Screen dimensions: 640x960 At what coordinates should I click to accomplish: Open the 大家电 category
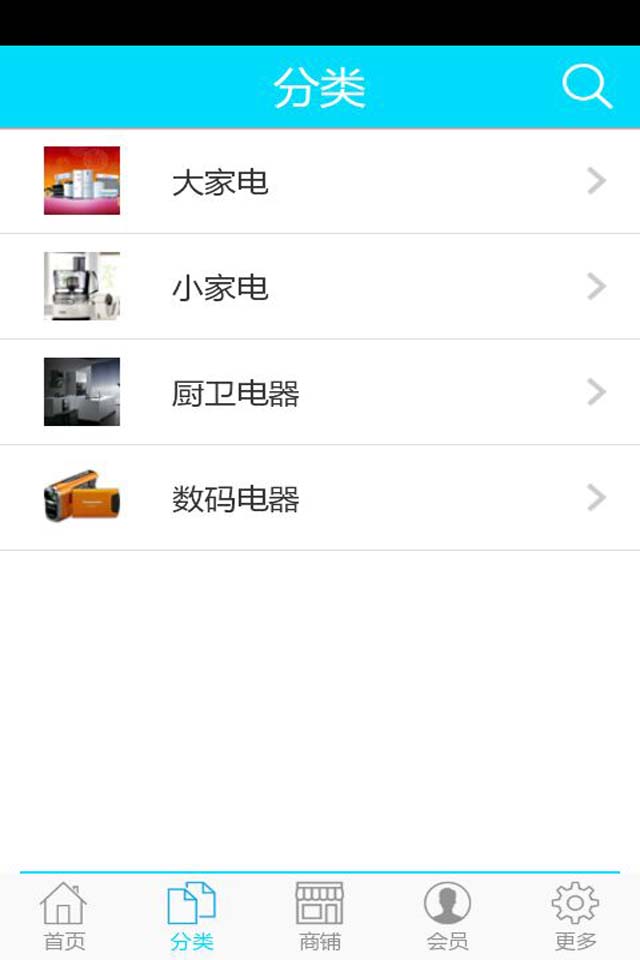point(320,181)
